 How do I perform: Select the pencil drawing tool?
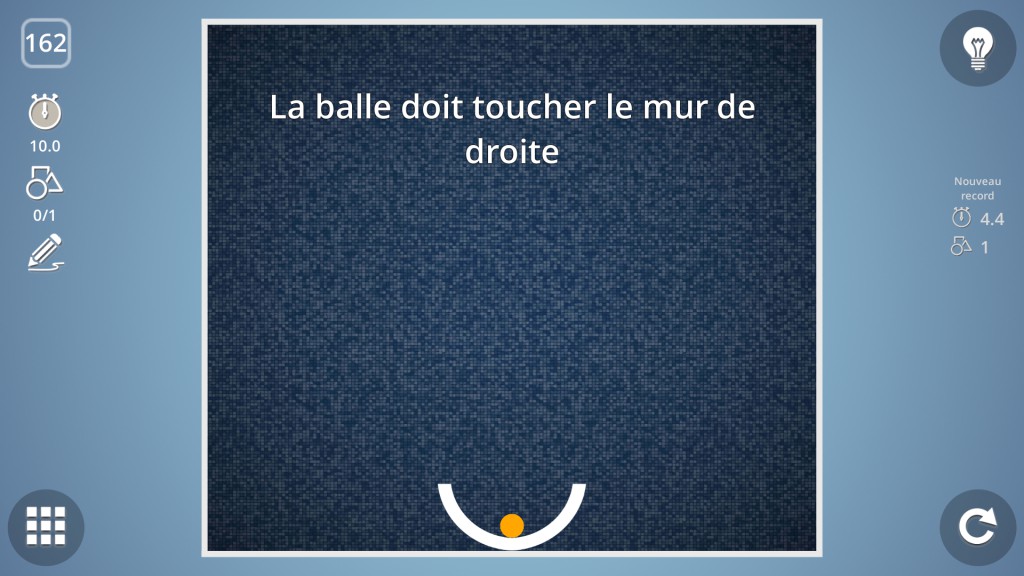(45, 252)
